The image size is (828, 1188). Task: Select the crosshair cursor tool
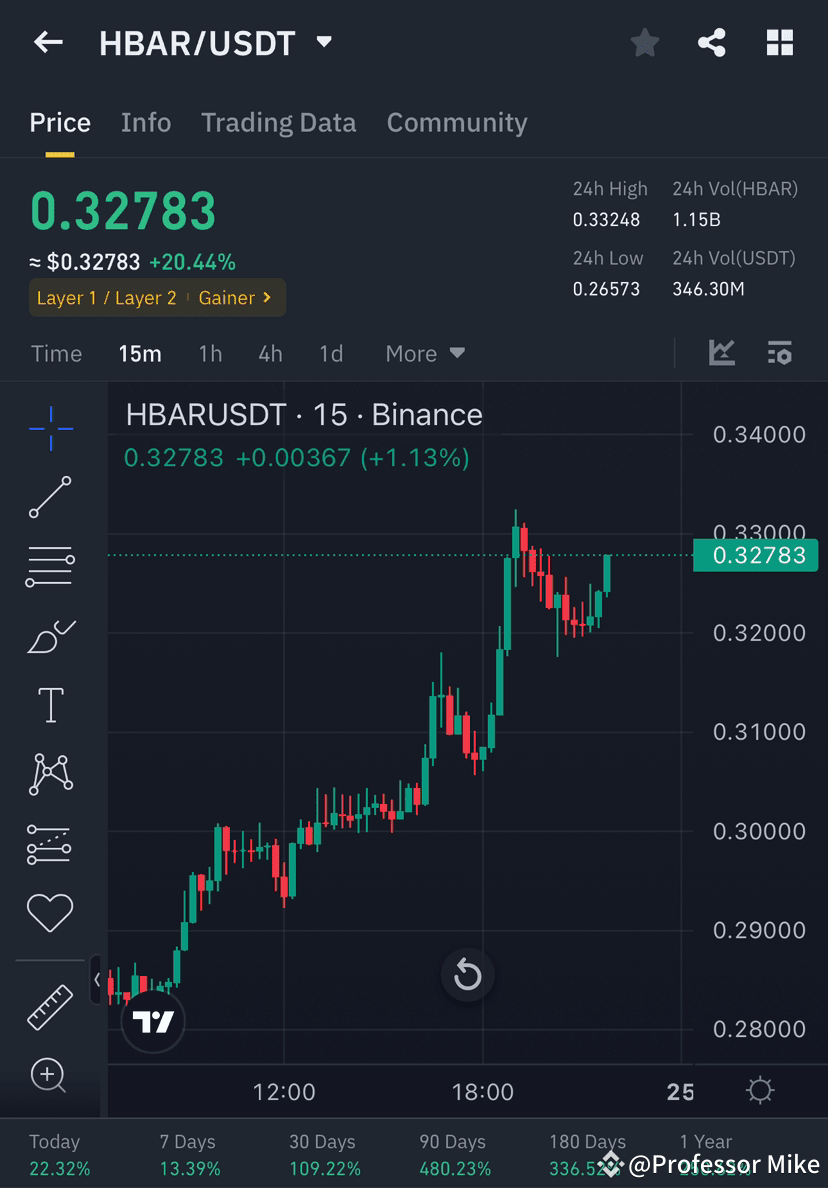pos(50,428)
